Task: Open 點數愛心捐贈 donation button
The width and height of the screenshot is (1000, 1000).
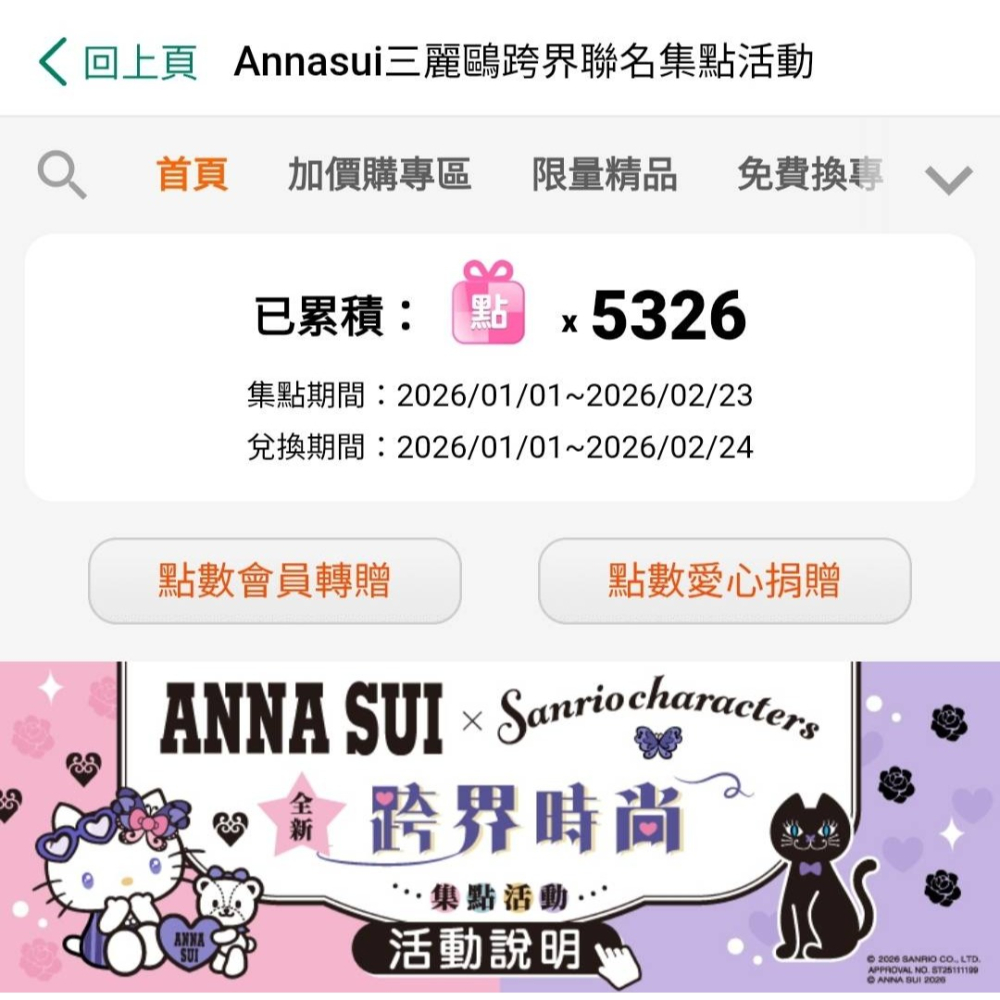Action: pyautogui.click(x=725, y=581)
